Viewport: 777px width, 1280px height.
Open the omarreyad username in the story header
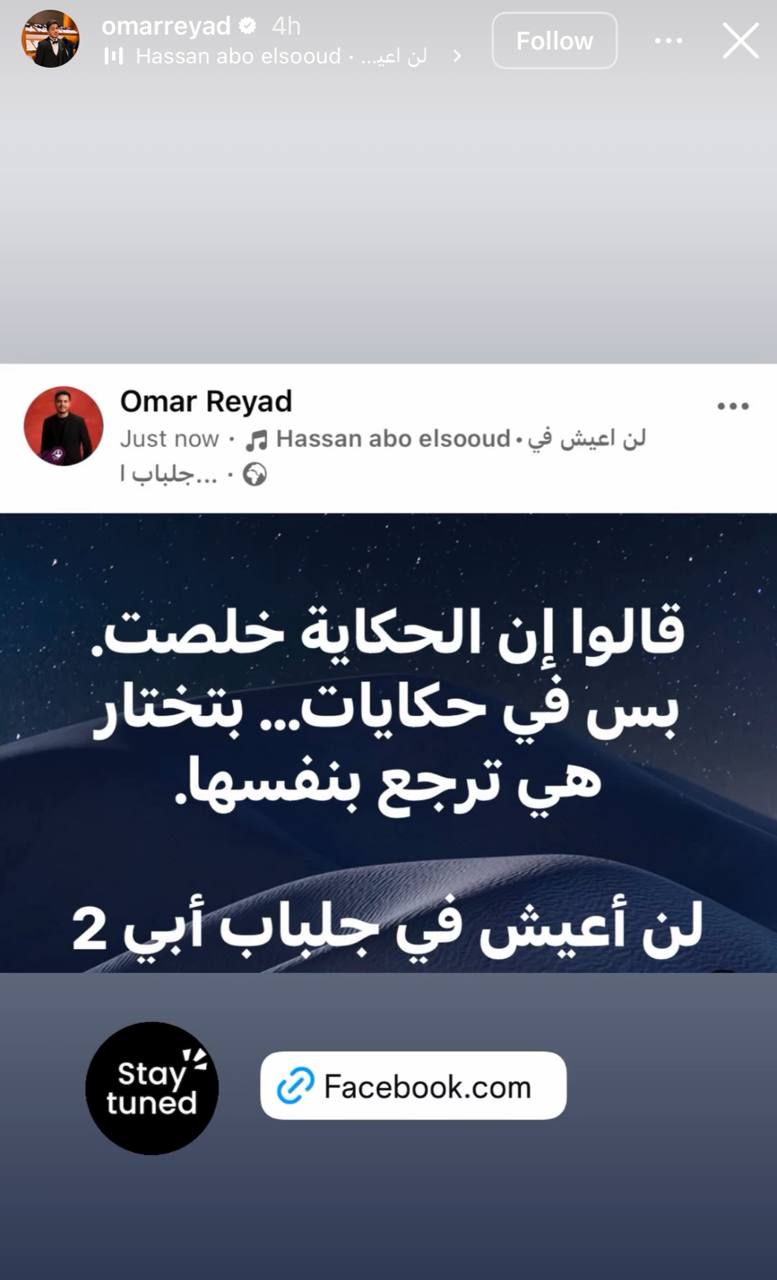tap(166, 26)
